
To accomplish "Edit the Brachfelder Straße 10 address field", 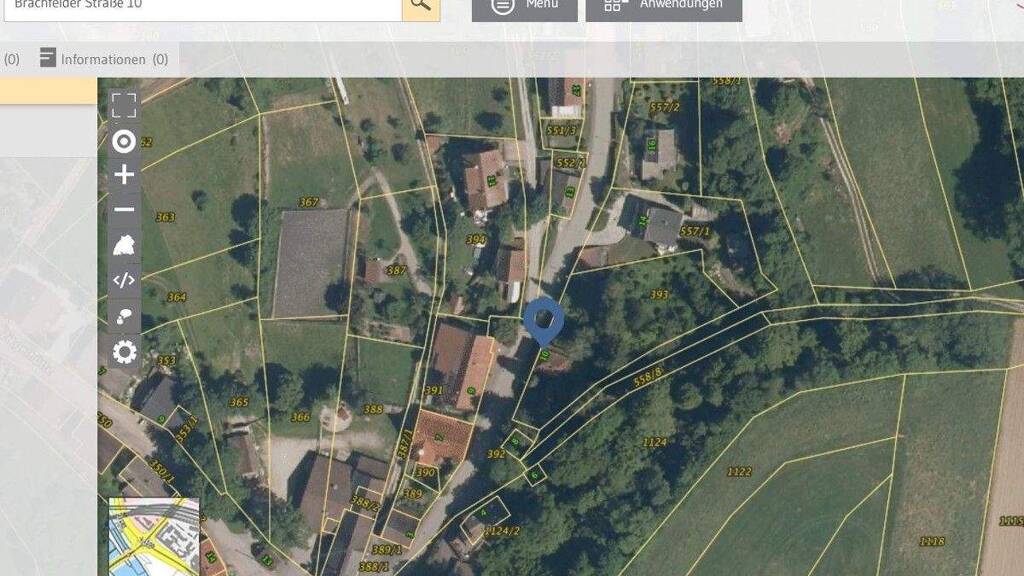I will pyautogui.click(x=200, y=5).
